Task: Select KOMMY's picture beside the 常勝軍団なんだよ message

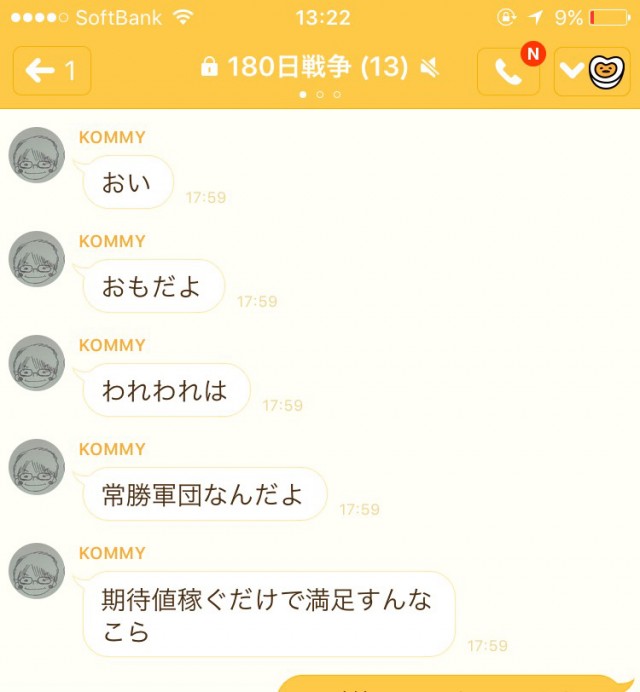Action: click(x=37, y=467)
